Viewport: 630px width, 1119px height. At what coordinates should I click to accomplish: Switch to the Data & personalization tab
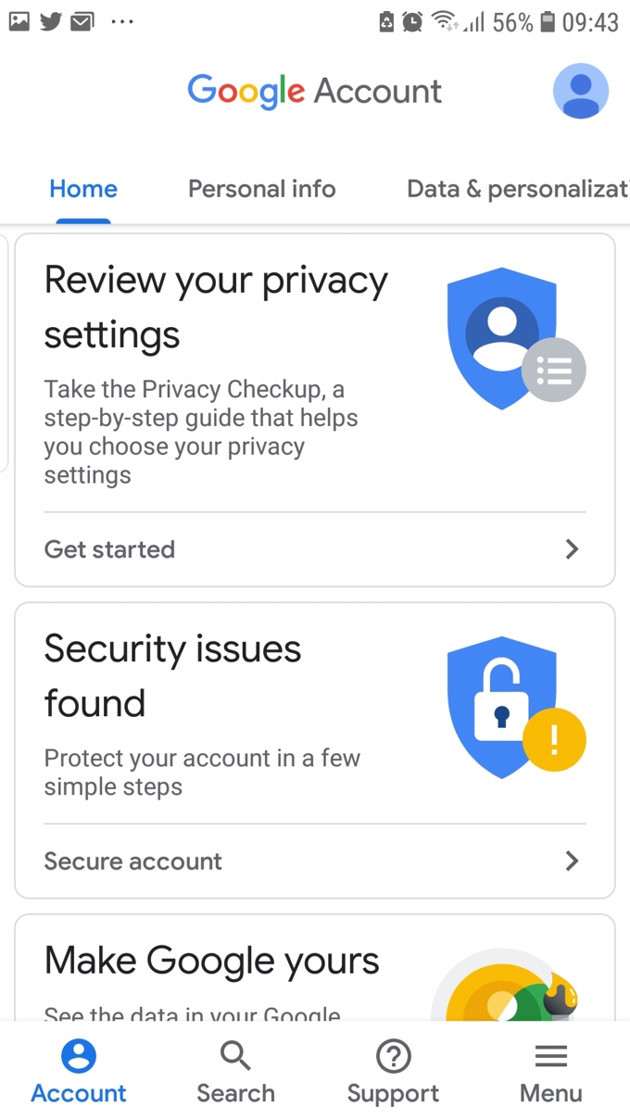point(517,189)
